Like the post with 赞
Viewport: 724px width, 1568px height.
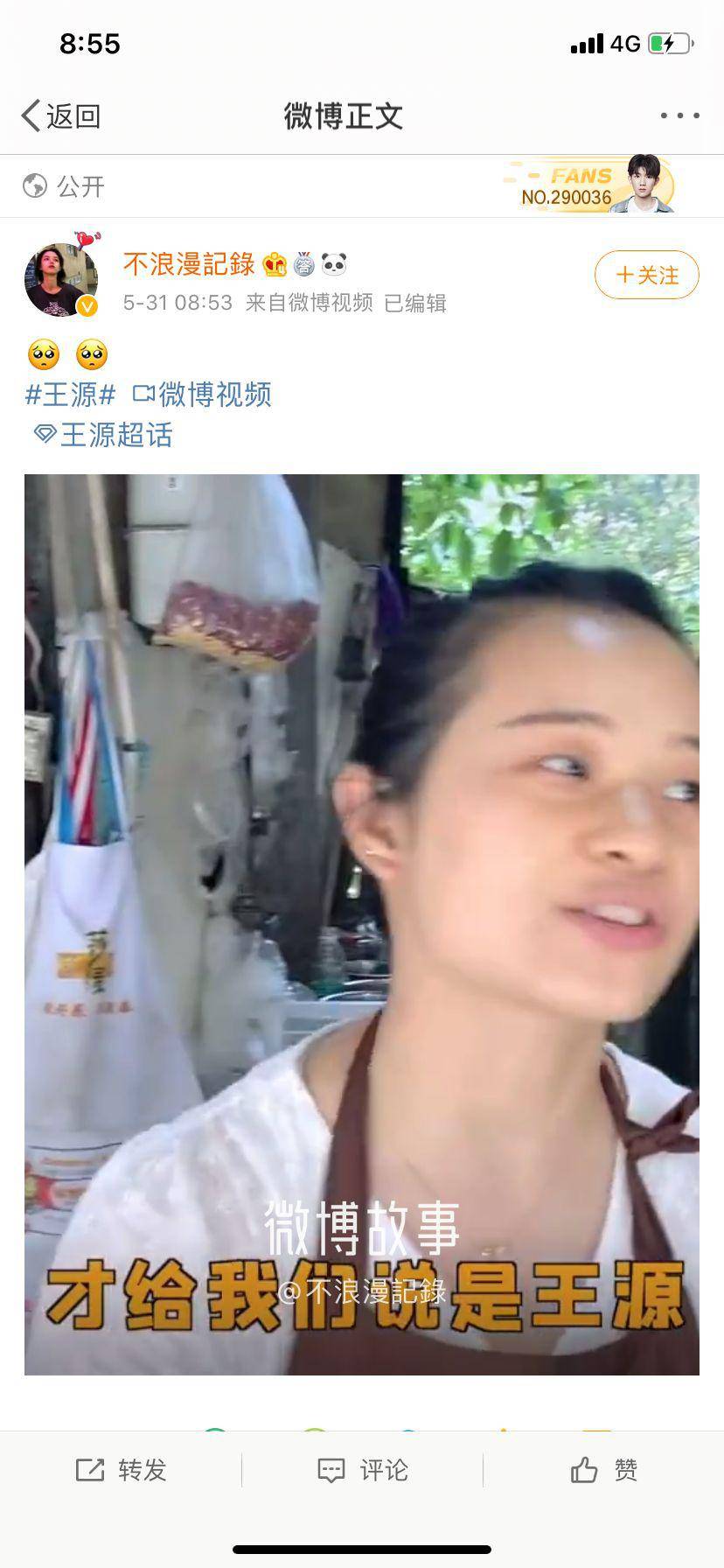pyautogui.click(x=603, y=1470)
